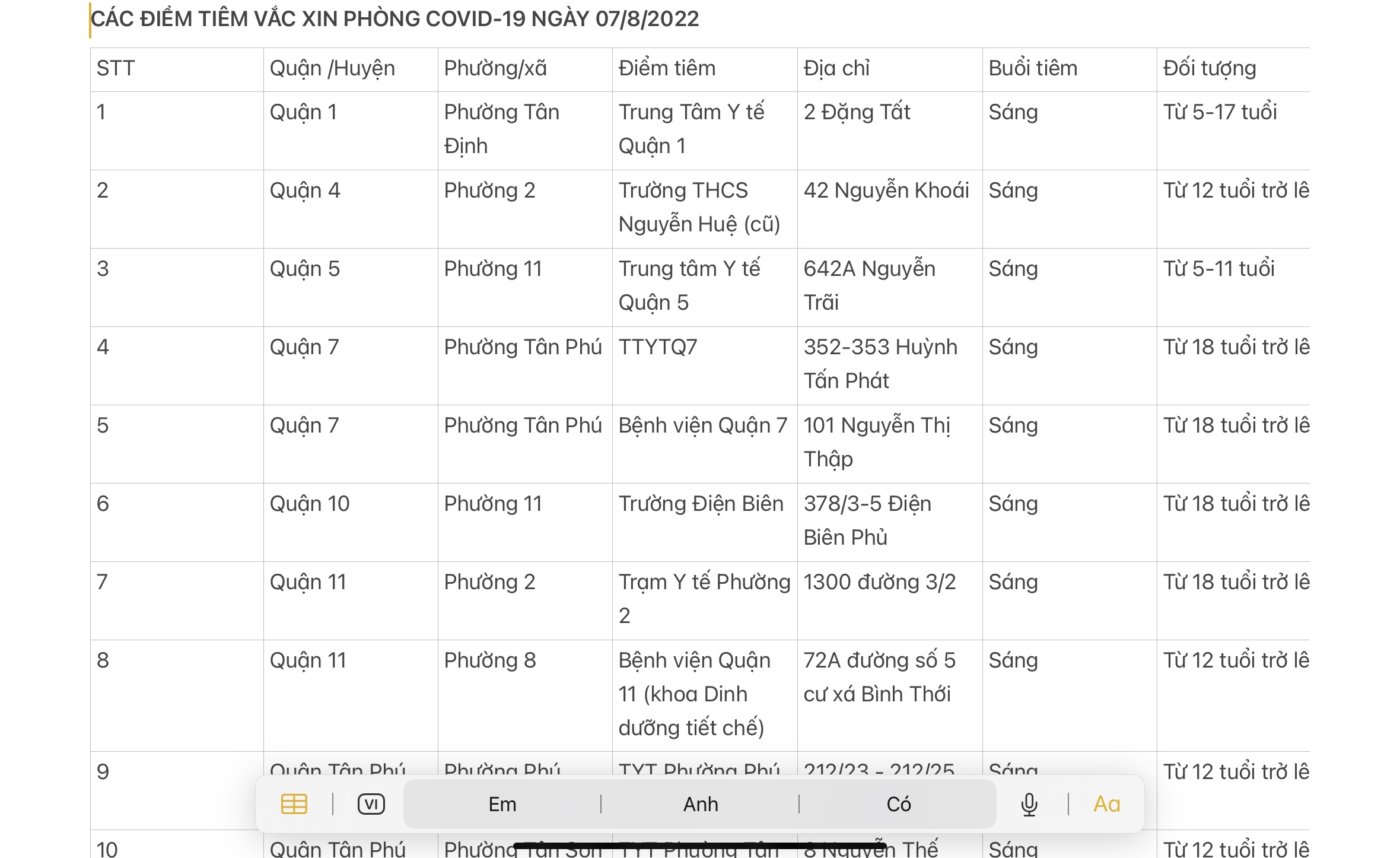Open the Aa text formatting options
Screen dimensions: 1400x858
pyautogui.click(x=1106, y=804)
